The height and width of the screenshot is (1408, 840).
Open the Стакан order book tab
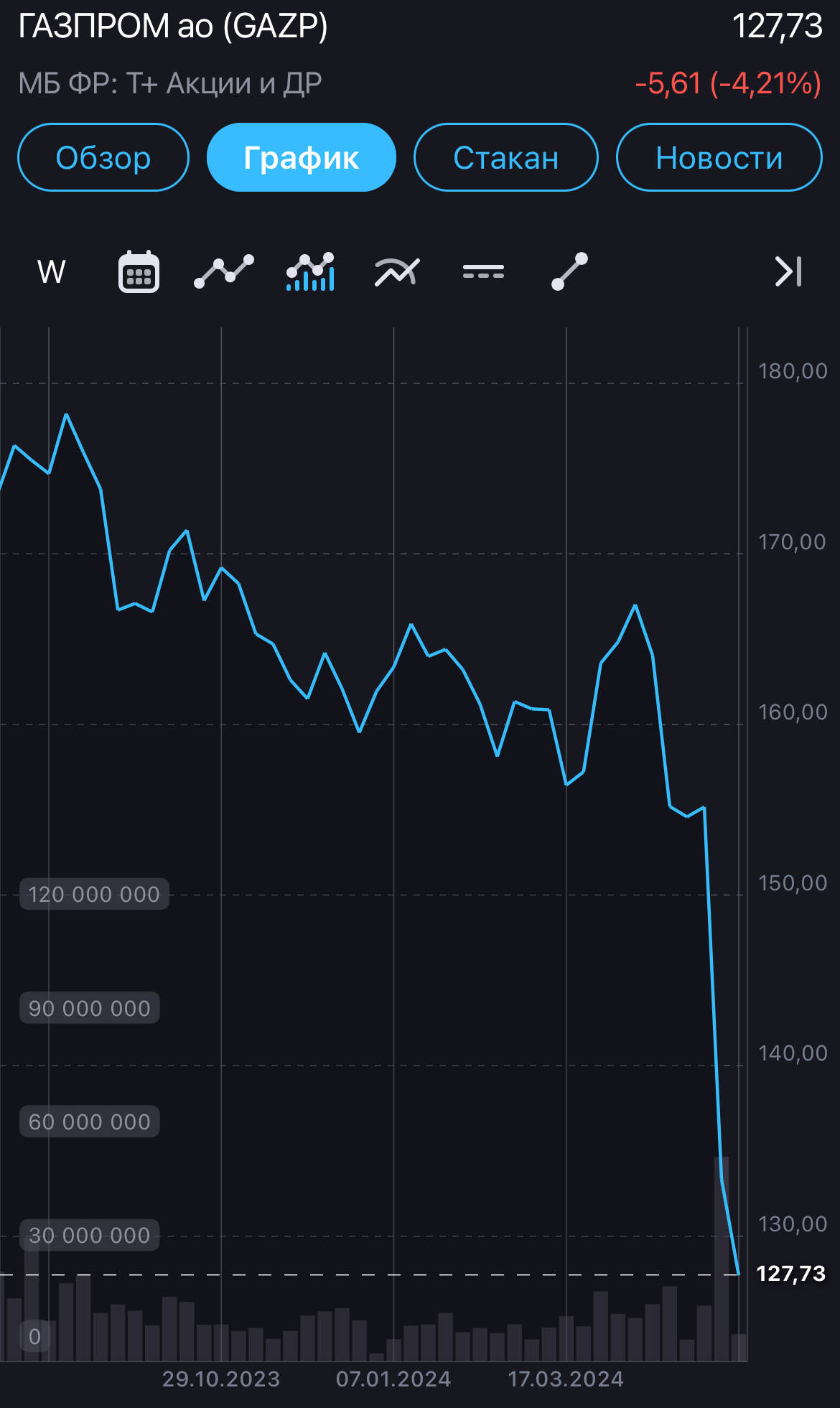(505, 158)
